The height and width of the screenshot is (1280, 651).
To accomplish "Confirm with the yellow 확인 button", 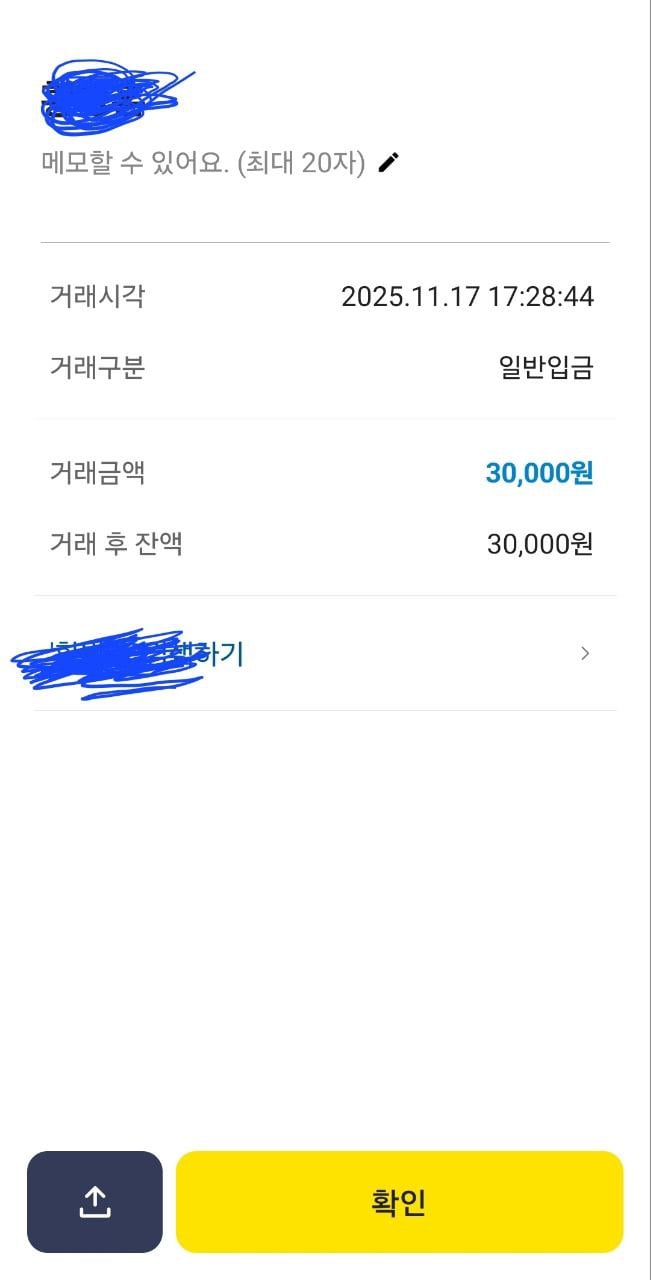I will [399, 1201].
